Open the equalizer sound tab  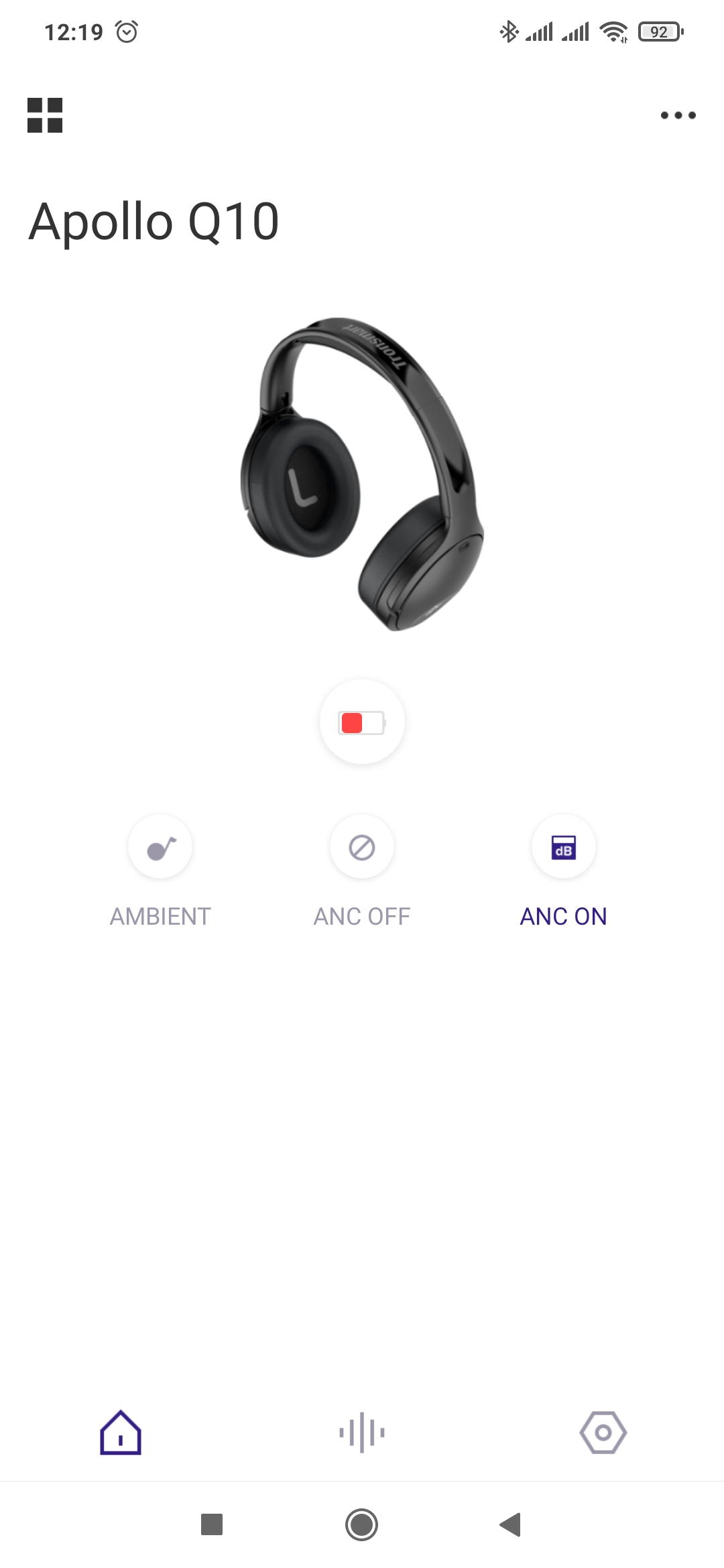(x=362, y=1433)
